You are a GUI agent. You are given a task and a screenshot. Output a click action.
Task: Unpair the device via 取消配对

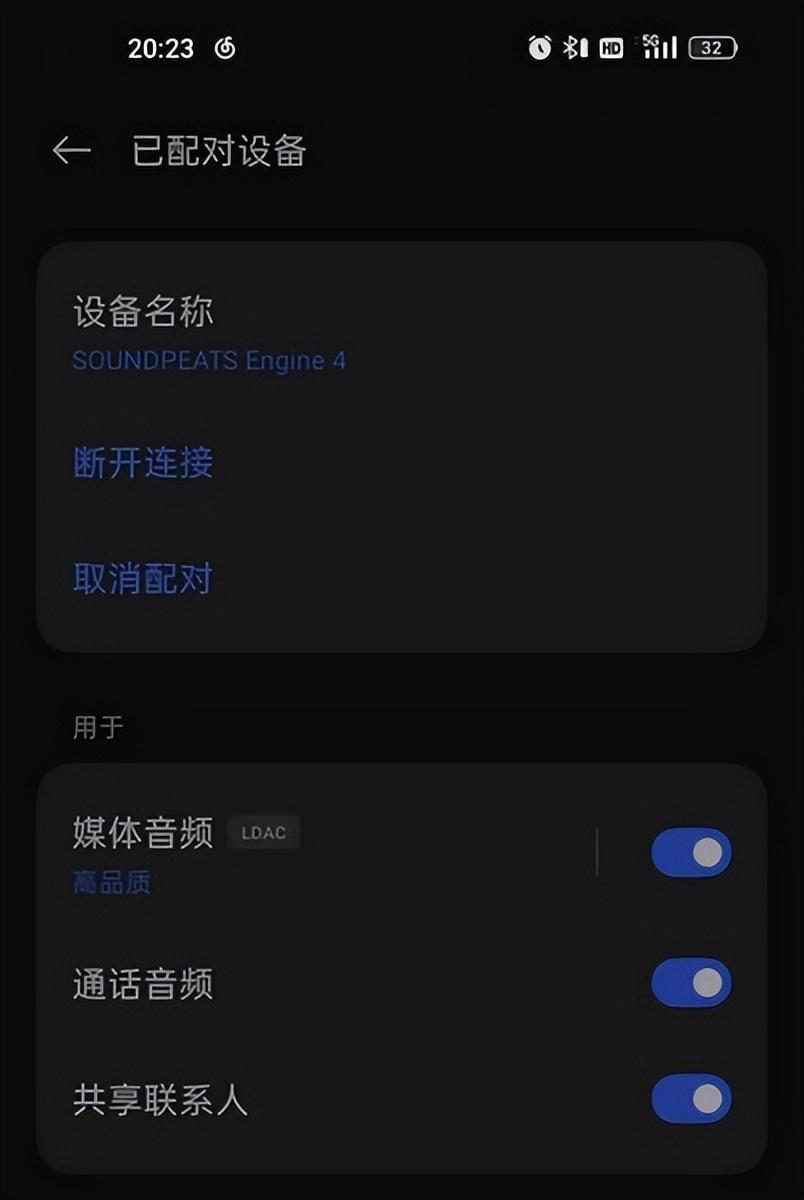[143, 579]
